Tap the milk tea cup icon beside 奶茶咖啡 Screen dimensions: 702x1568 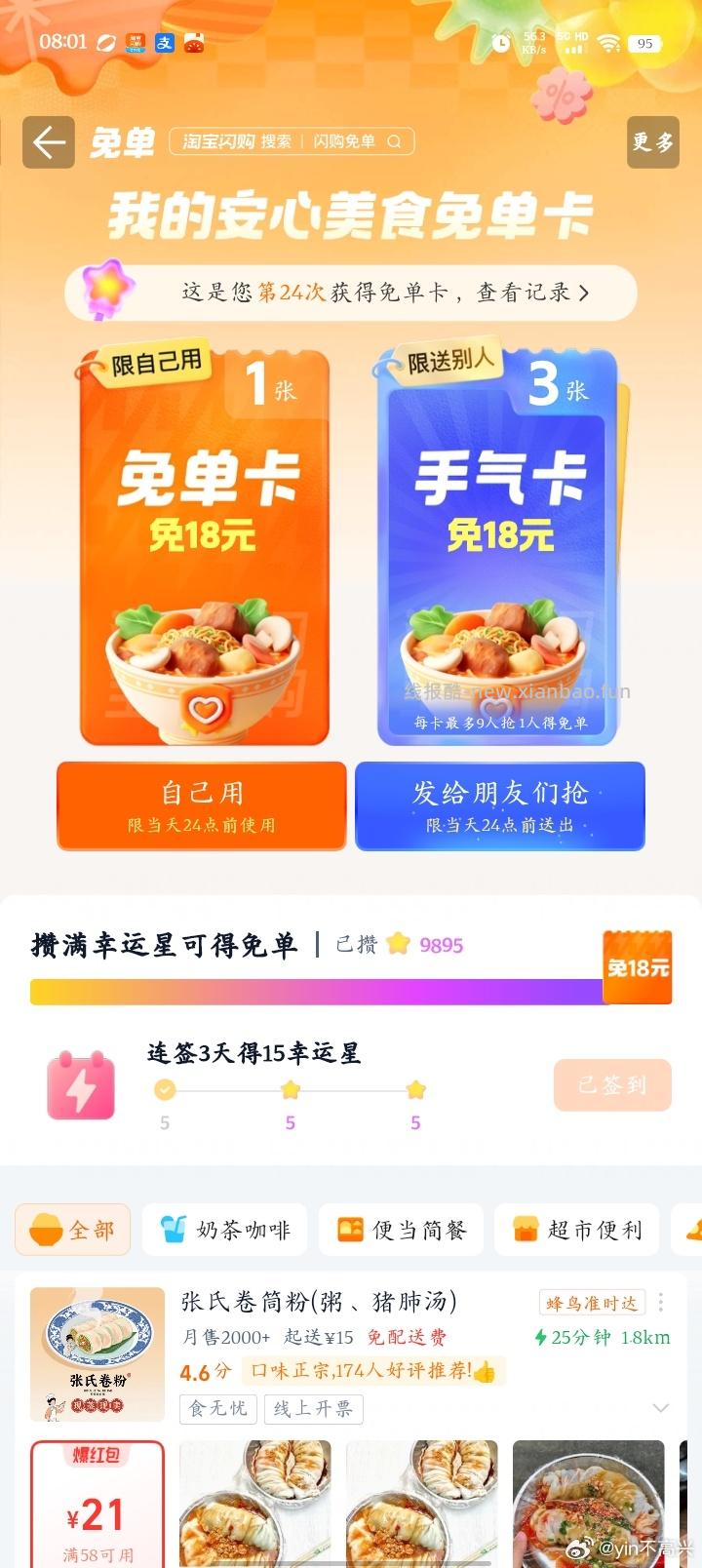(x=174, y=1230)
